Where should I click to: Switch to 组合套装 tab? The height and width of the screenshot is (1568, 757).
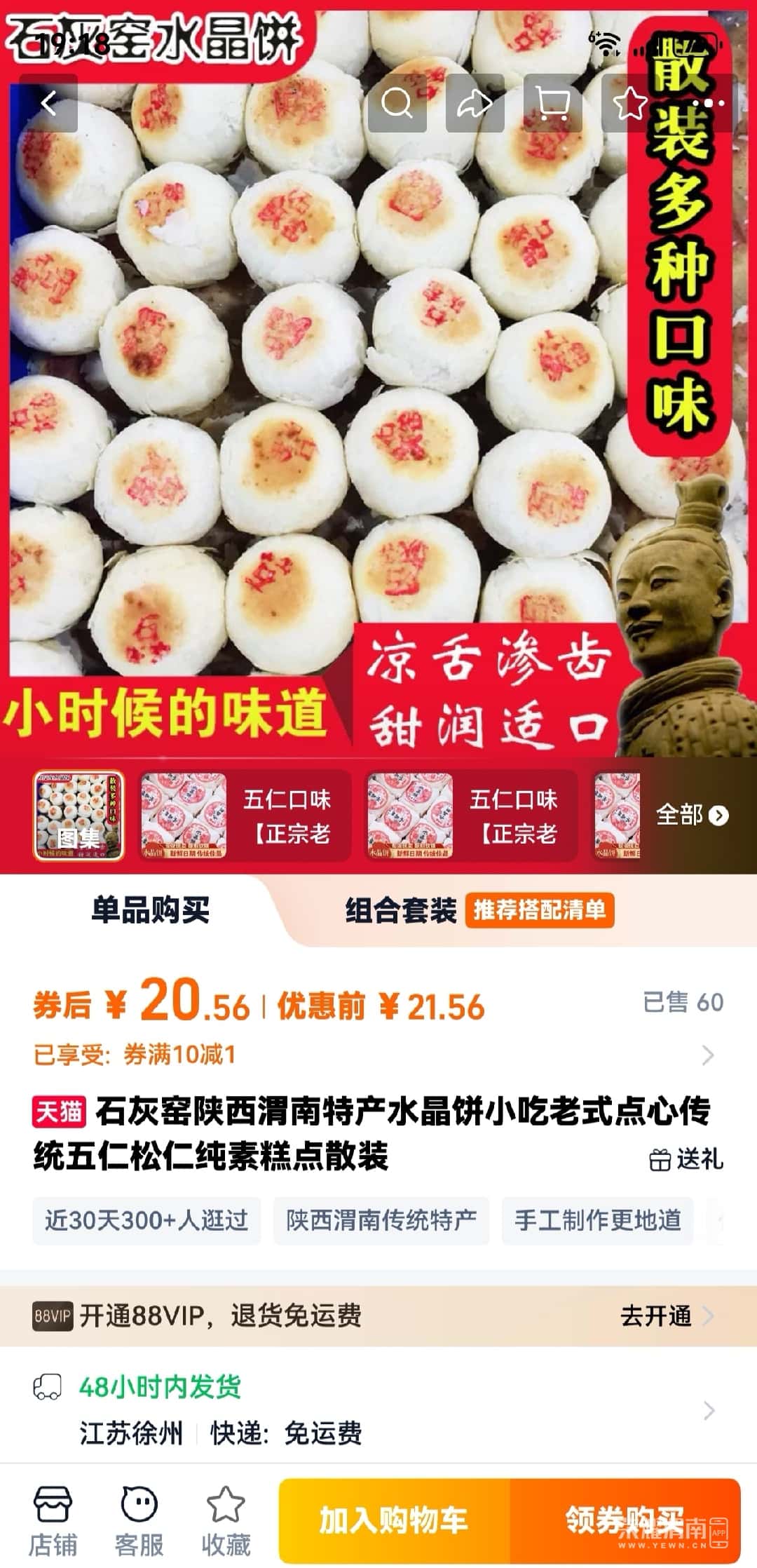[401, 910]
